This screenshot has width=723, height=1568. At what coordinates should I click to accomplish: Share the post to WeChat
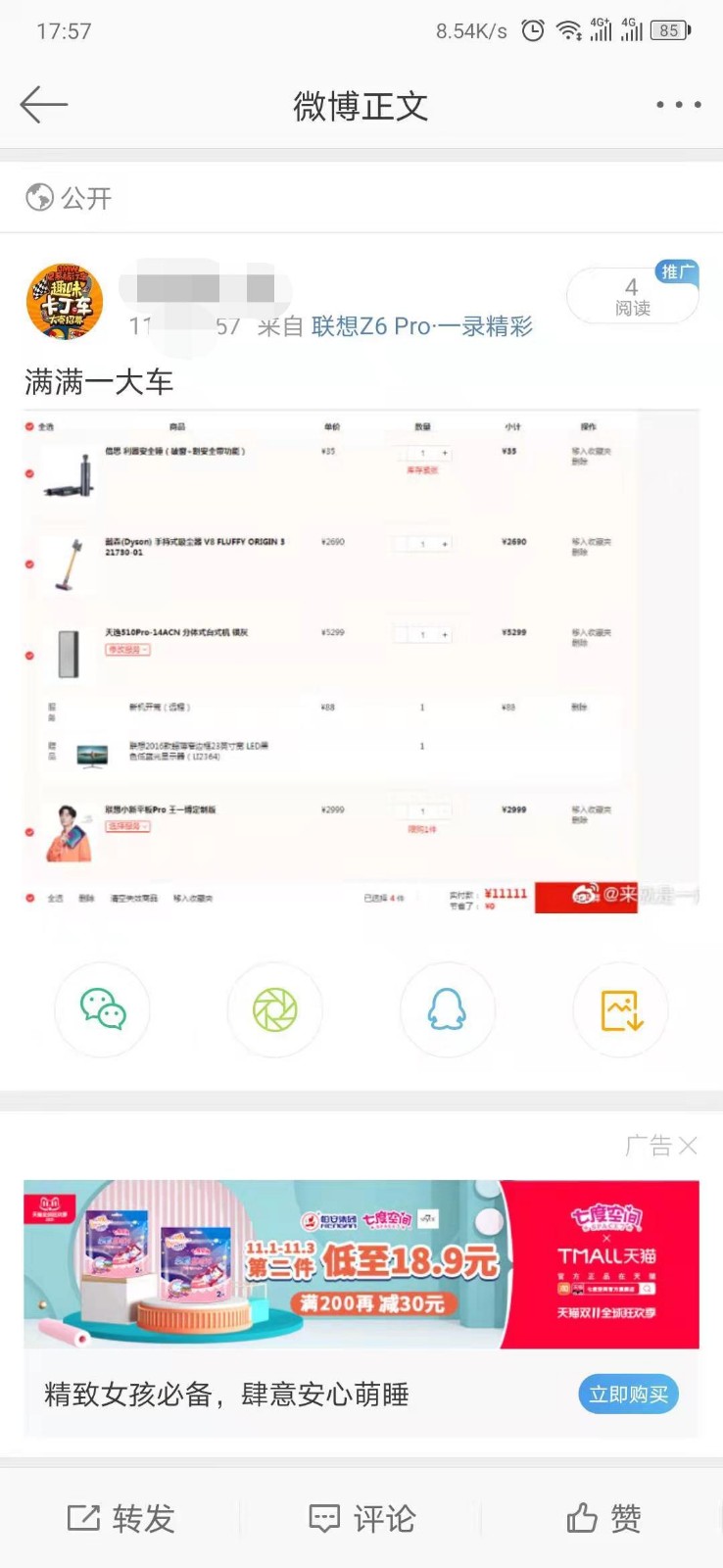point(103,1010)
